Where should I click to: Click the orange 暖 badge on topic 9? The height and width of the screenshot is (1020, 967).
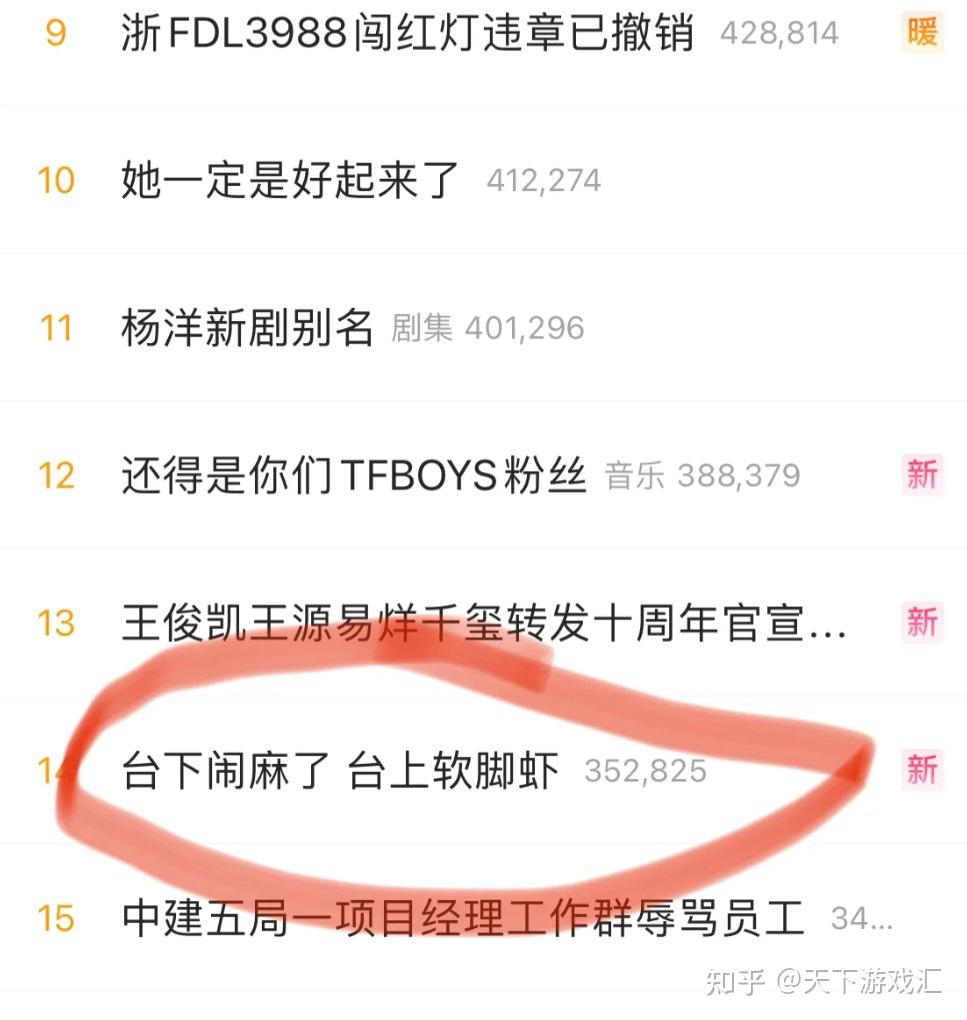click(x=921, y=33)
